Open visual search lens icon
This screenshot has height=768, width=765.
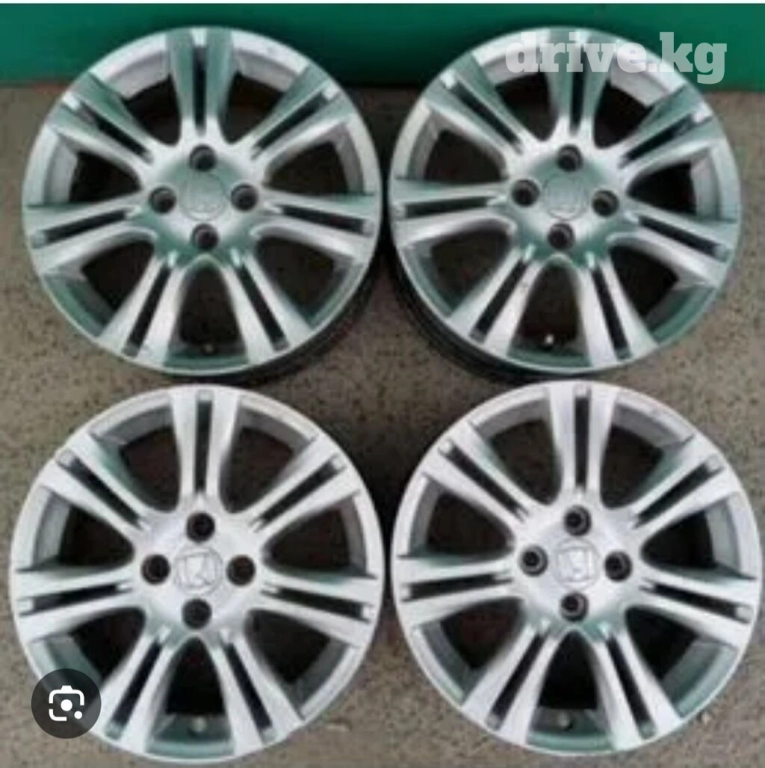pos(66,703)
